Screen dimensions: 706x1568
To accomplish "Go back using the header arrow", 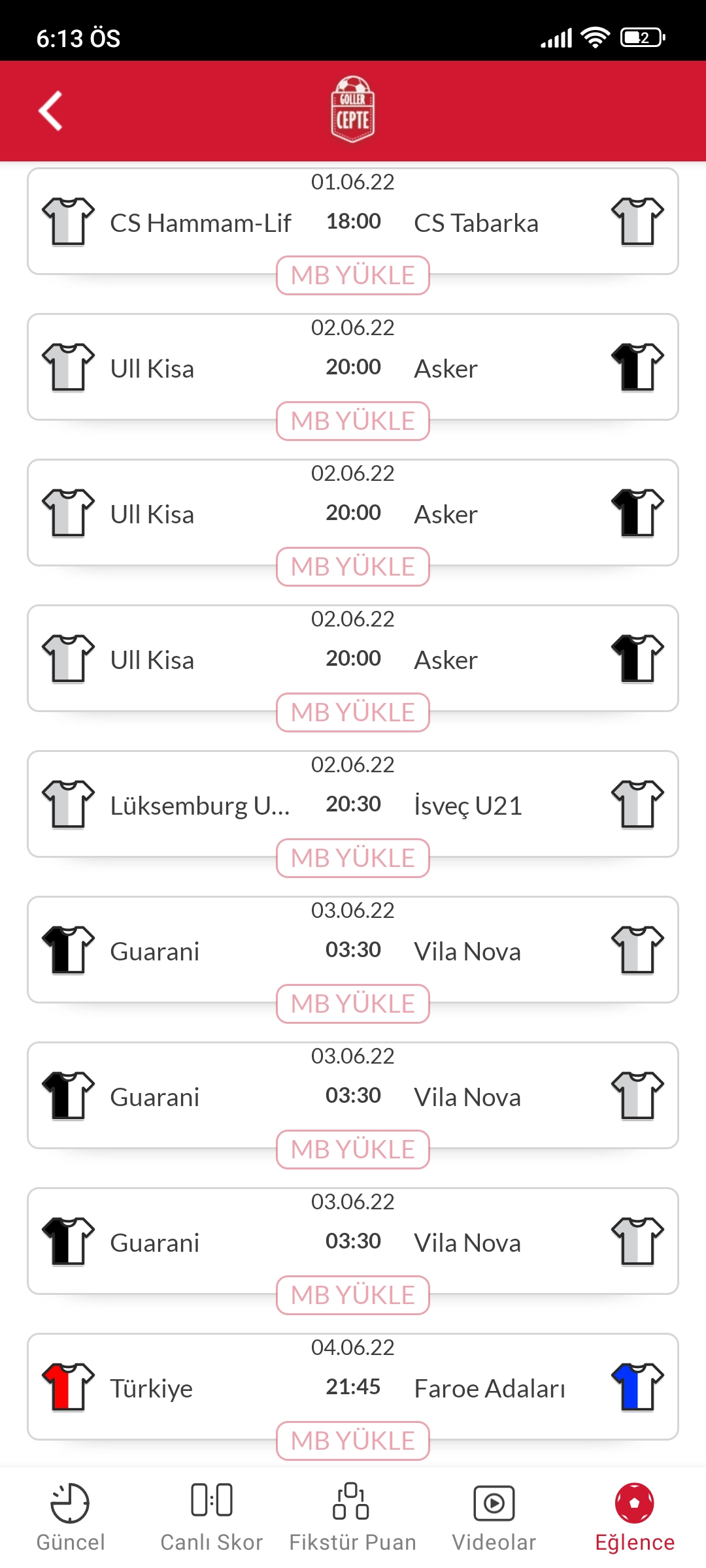I will point(50,111).
